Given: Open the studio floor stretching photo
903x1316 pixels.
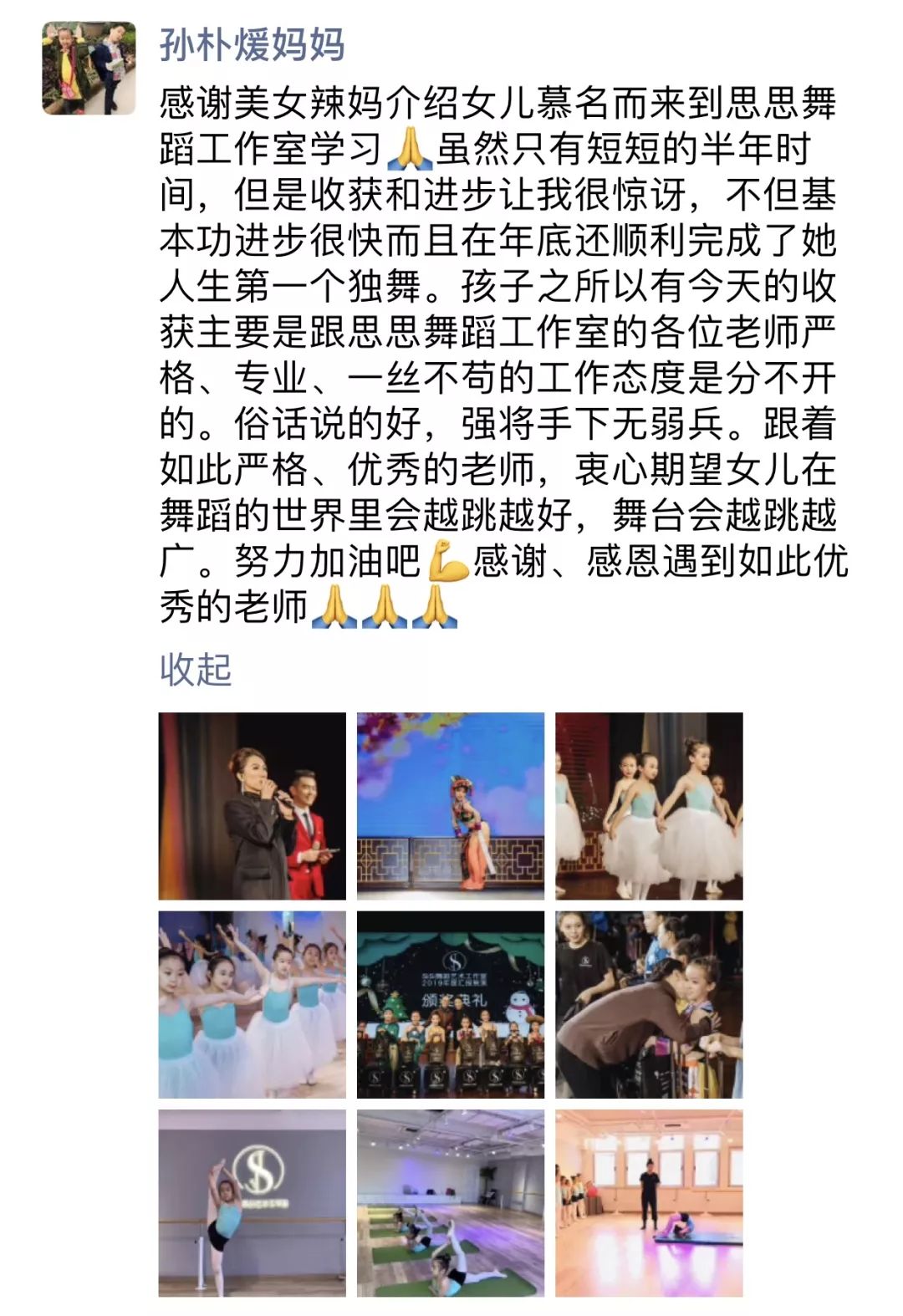Looking at the screenshot, I should pos(450,1202).
